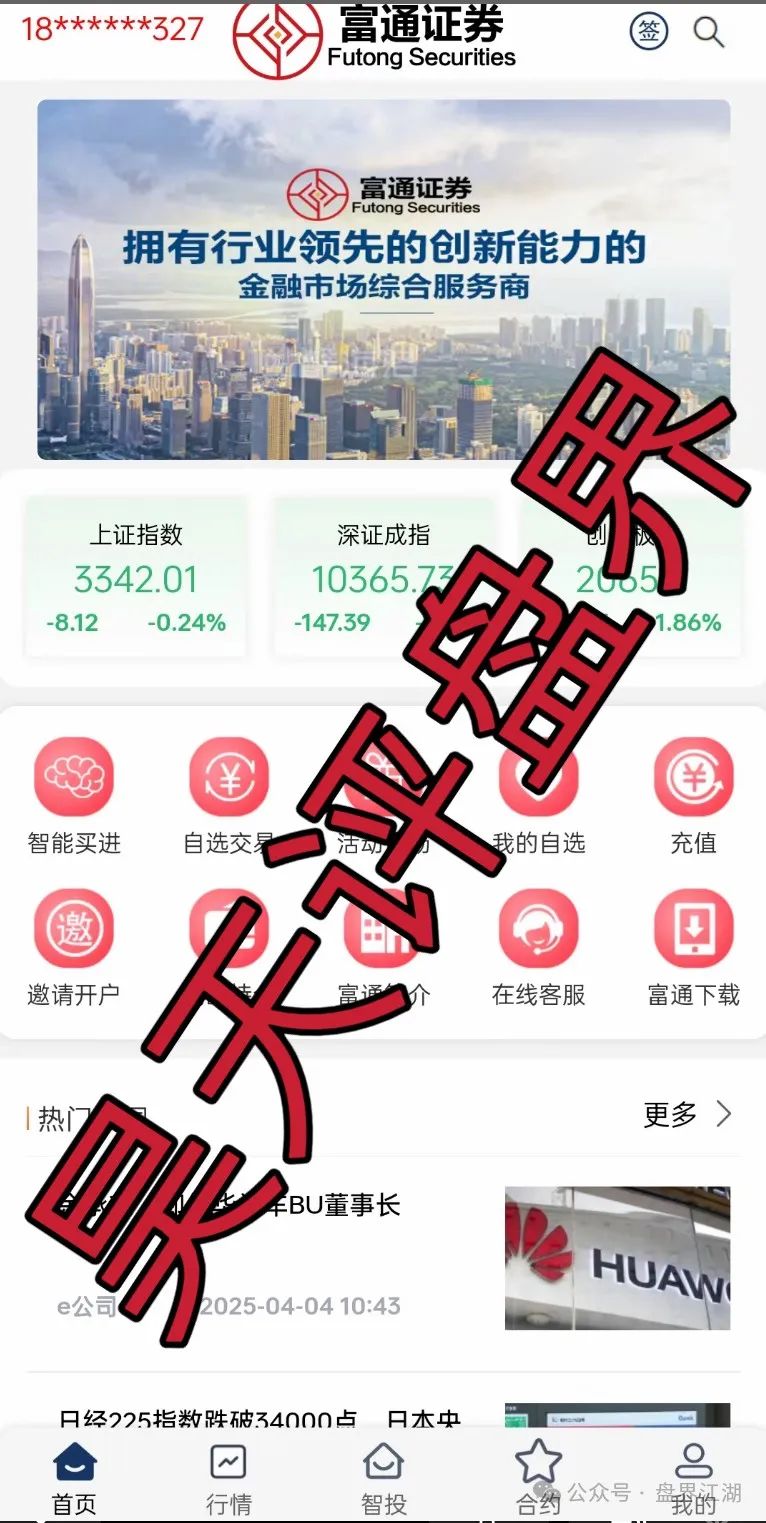Switch to the 合约 tab
This screenshot has height=1523, width=766.
tap(538, 1478)
